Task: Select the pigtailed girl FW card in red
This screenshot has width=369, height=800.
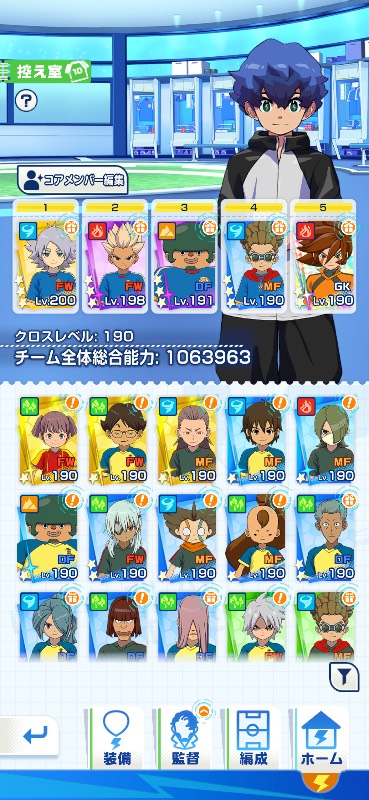Action: (x=49, y=440)
